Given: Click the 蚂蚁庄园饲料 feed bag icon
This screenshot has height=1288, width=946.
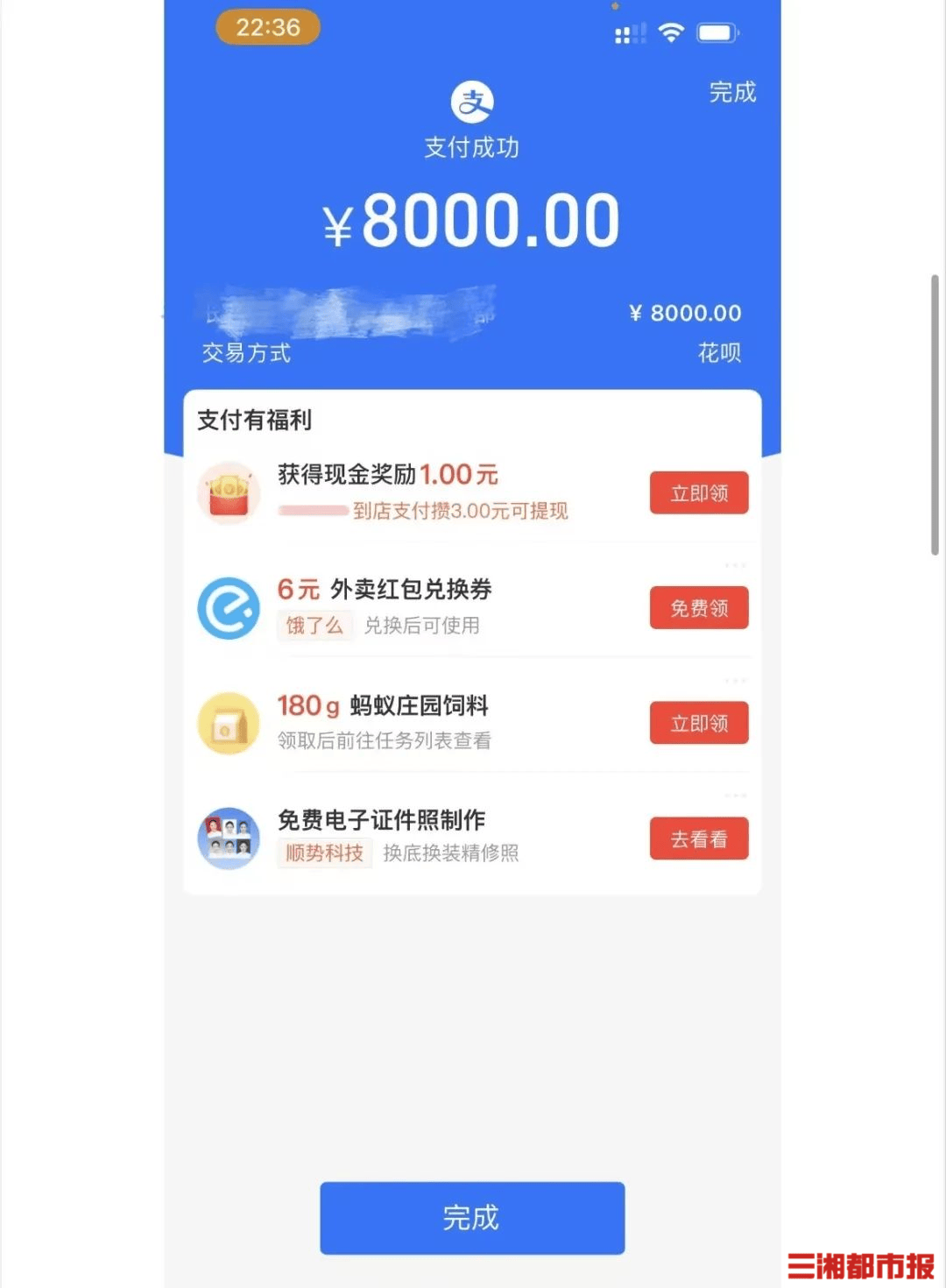Looking at the screenshot, I should click(229, 724).
